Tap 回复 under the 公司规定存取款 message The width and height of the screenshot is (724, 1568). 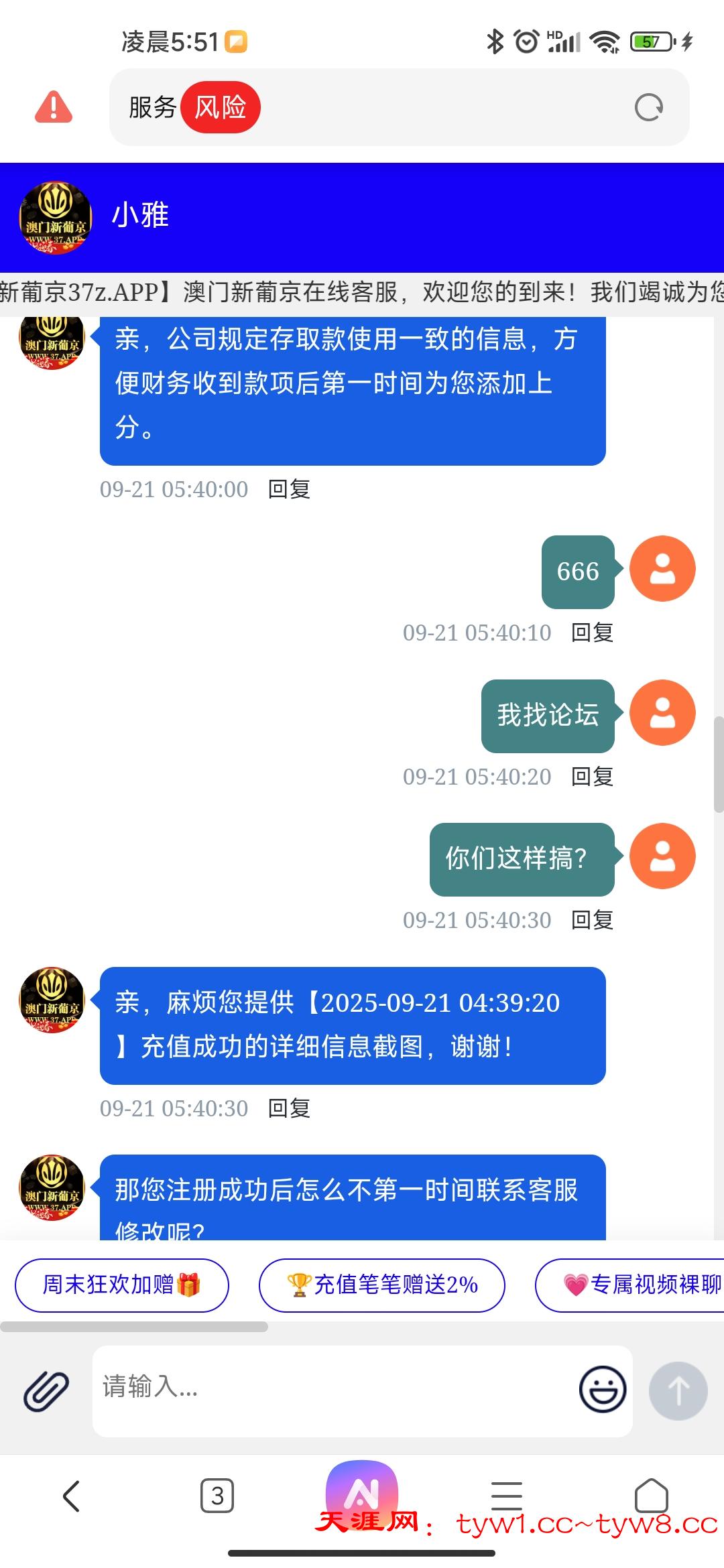[x=289, y=489]
